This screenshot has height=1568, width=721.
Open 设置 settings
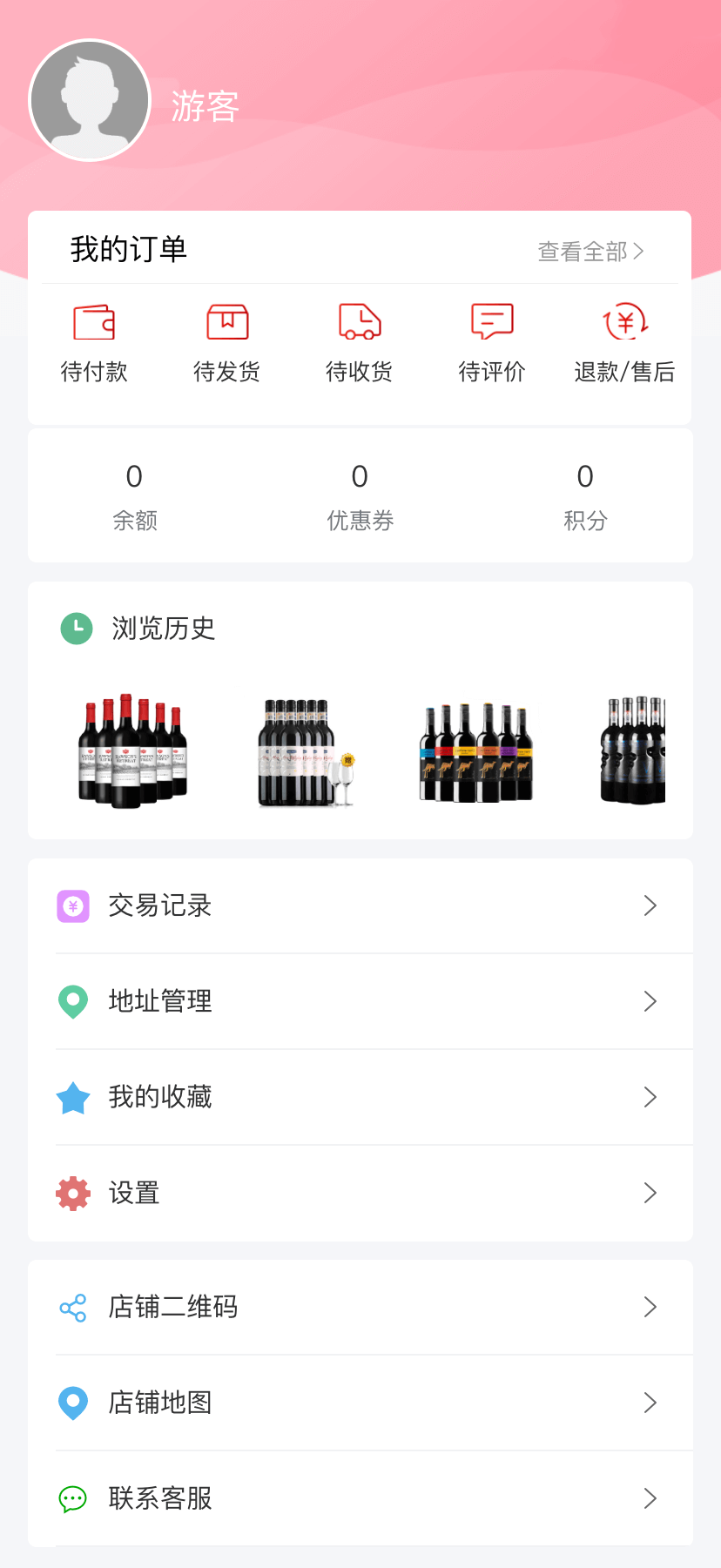[x=360, y=1193]
